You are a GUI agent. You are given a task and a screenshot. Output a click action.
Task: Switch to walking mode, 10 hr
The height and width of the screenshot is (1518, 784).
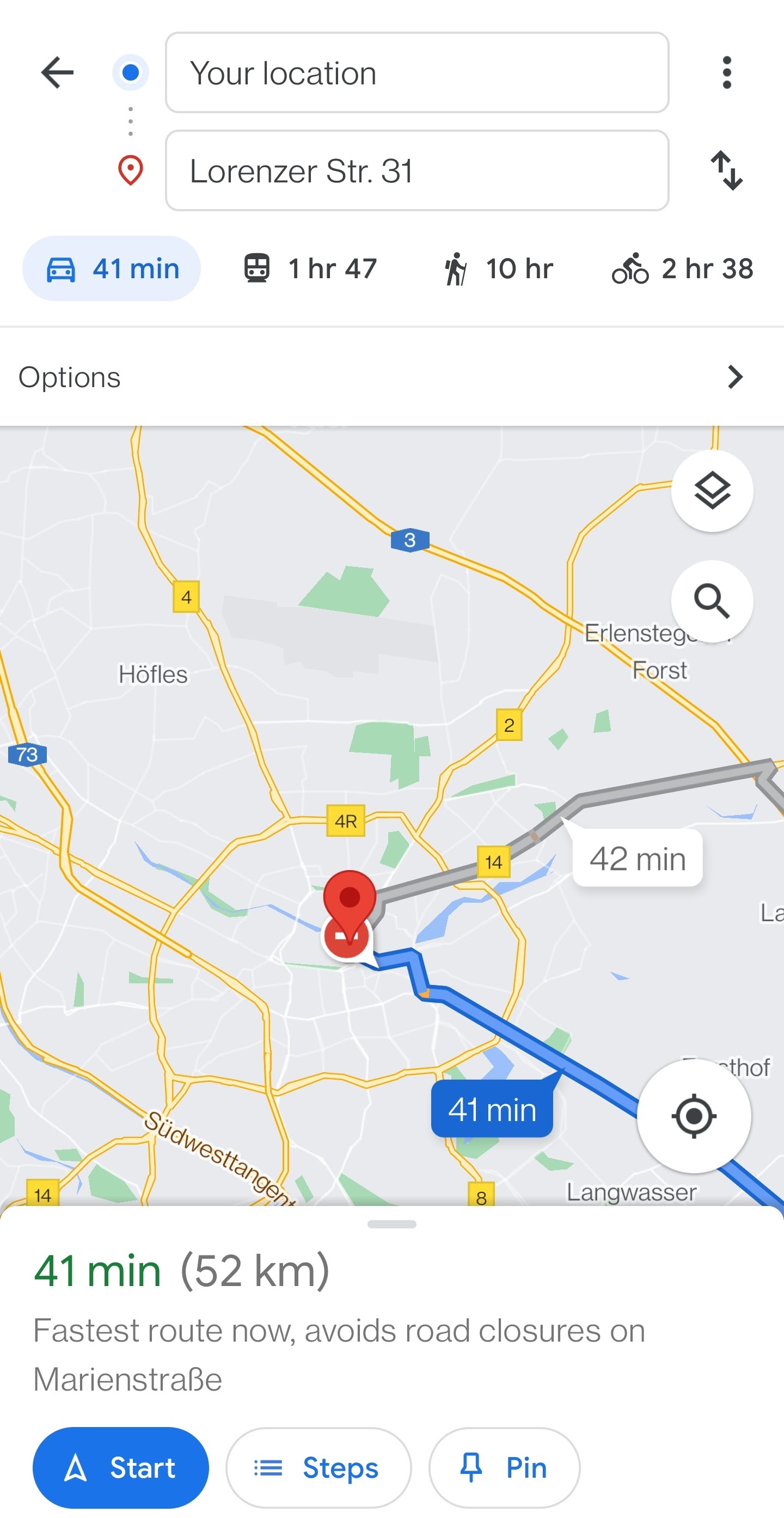[x=498, y=269]
